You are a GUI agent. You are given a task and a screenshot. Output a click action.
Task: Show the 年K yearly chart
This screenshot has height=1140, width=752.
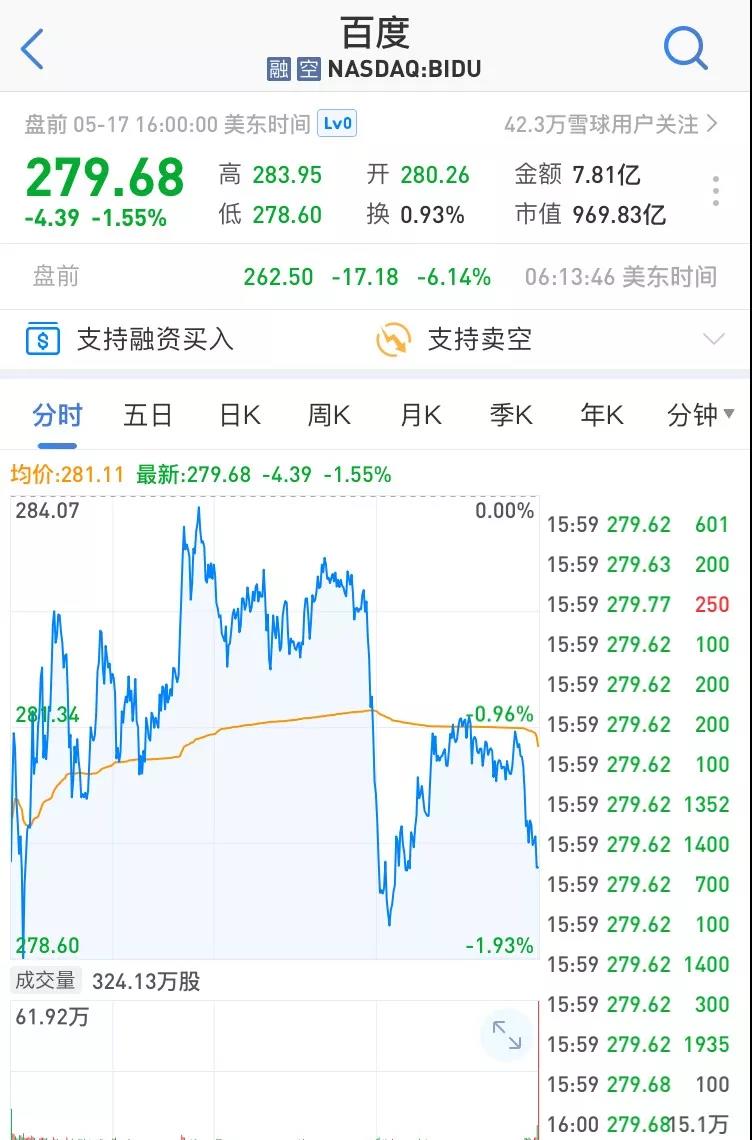pos(601,415)
